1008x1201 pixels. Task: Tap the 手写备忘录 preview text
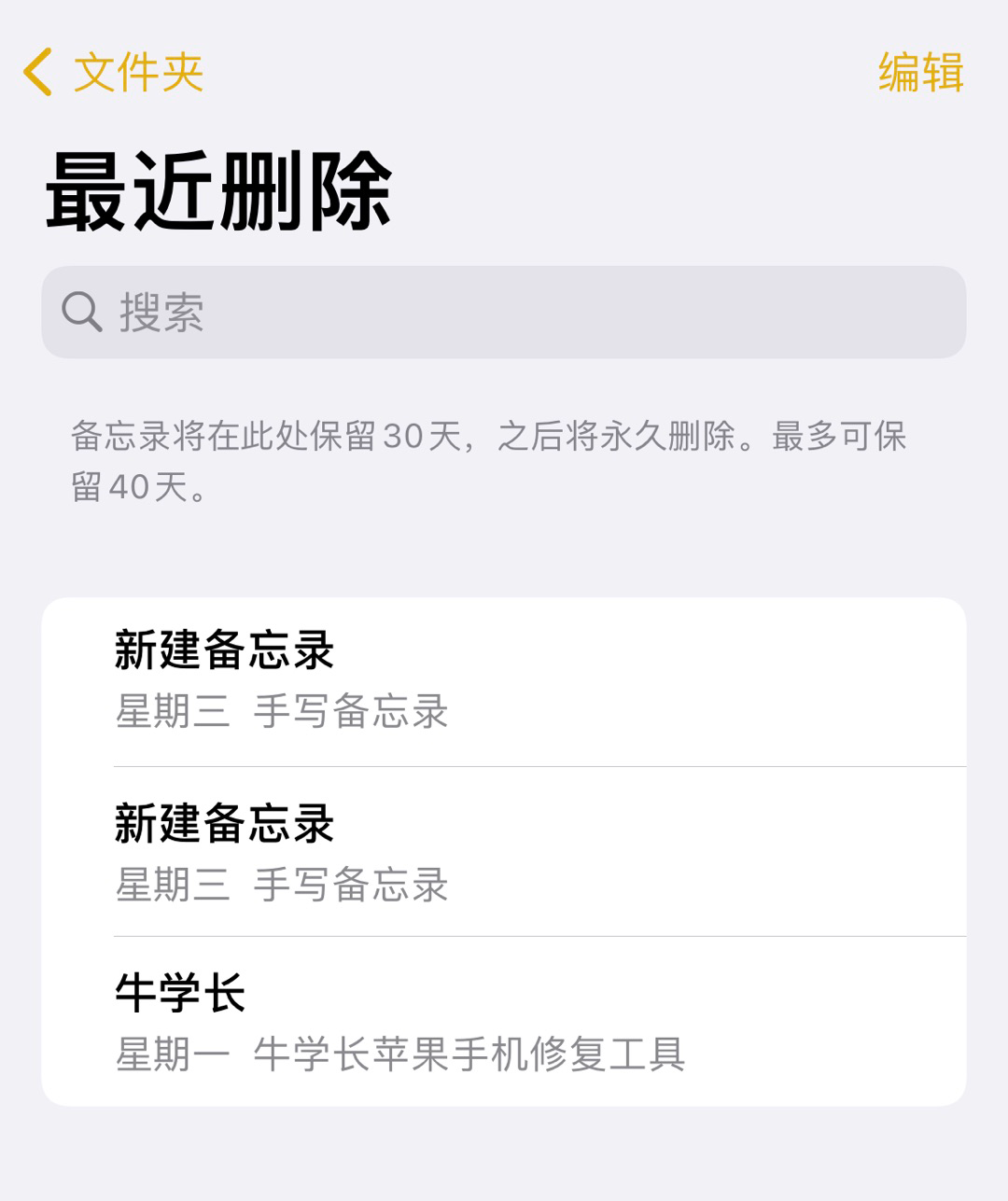(x=353, y=712)
